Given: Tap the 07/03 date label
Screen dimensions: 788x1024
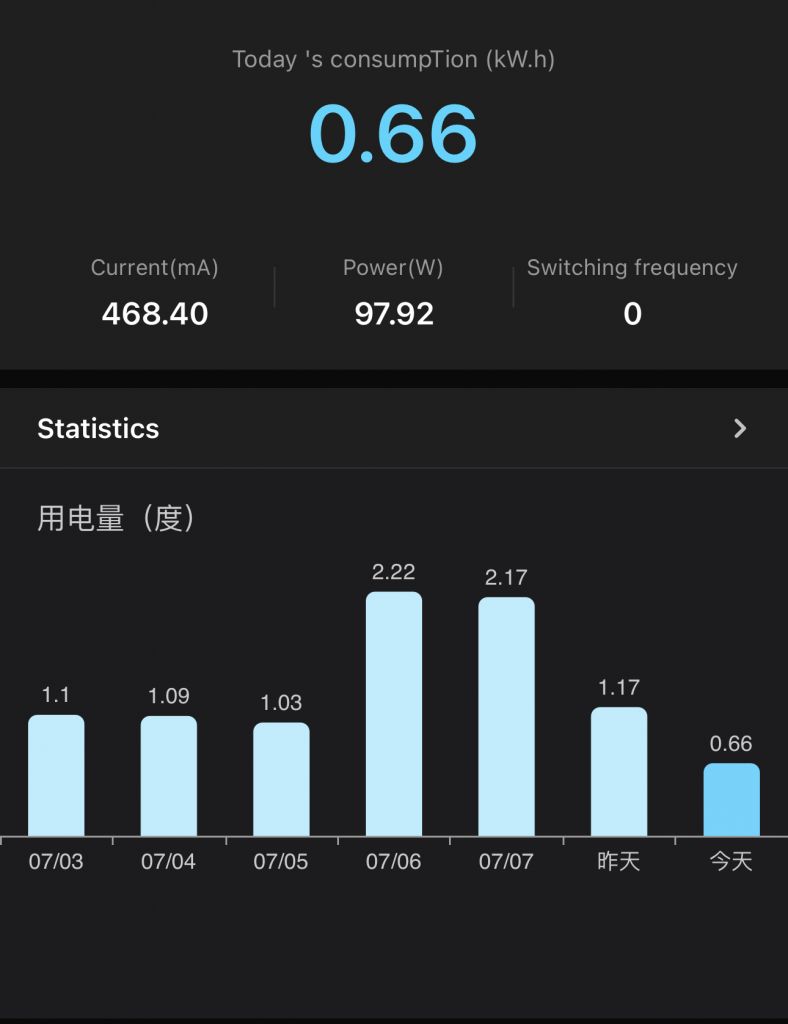Looking at the screenshot, I should click(x=55, y=861).
